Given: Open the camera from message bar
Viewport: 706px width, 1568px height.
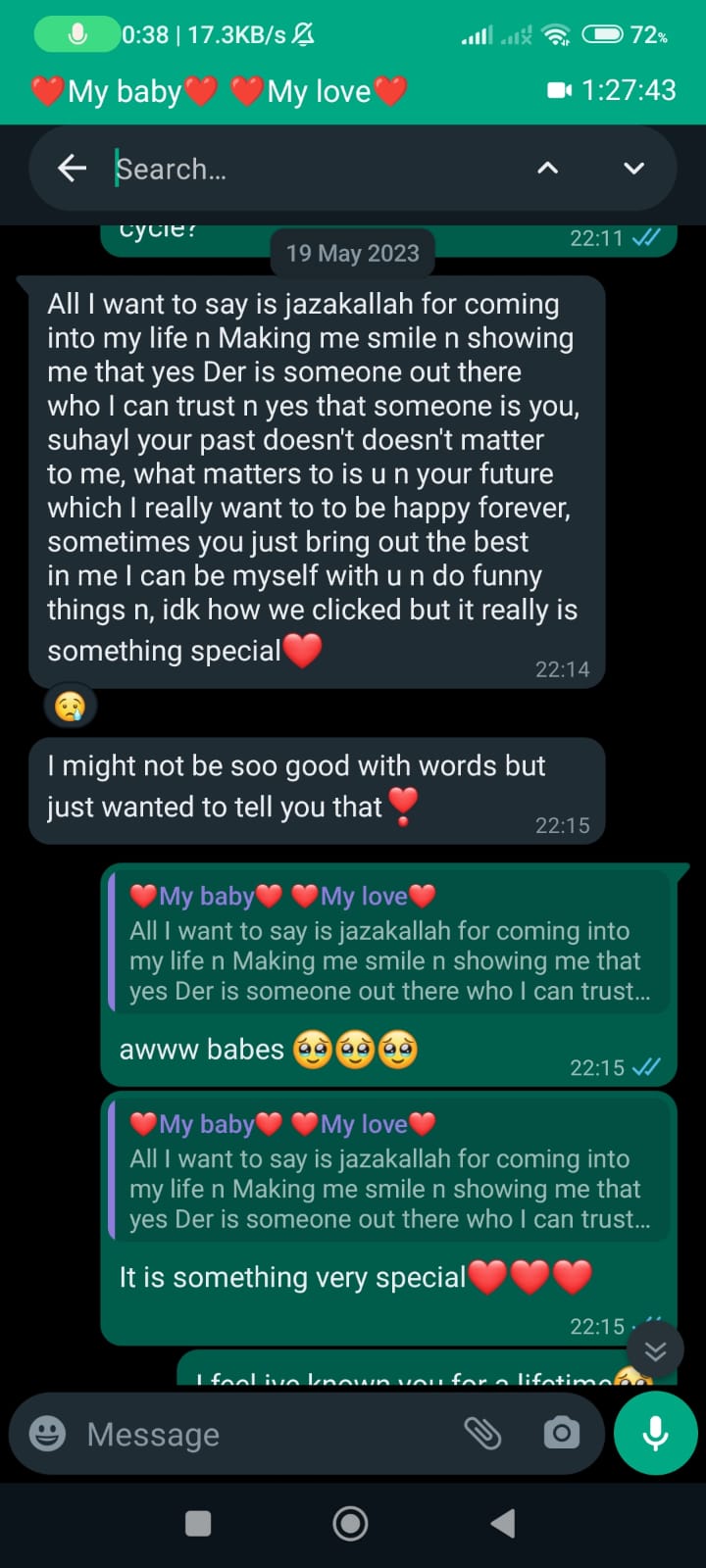Looking at the screenshot, I should click(561, 1434).
